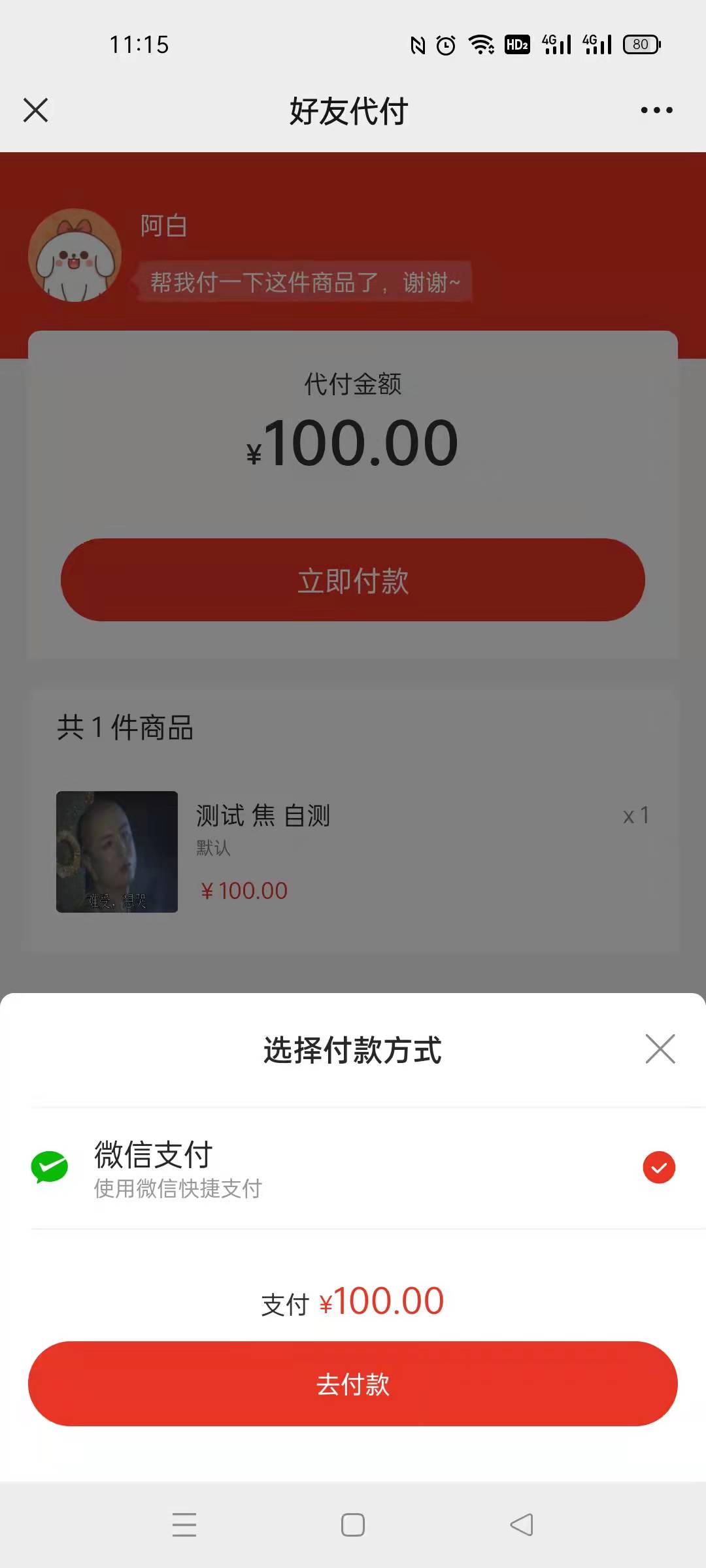Open the three-dot overflow menu
This screenshot has height=1568, width=706.
[x=656, y=110]
